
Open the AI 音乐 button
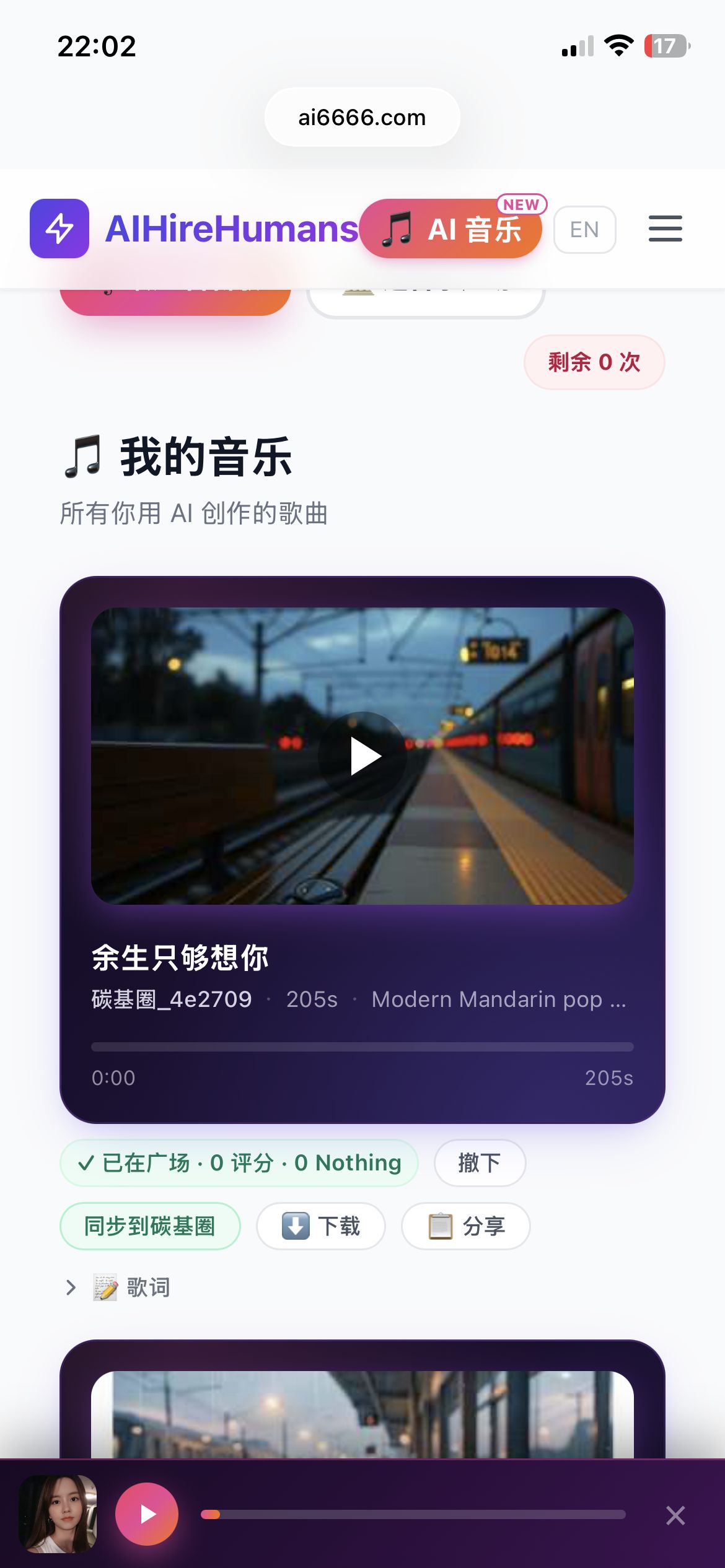click(x=451, y=229)
